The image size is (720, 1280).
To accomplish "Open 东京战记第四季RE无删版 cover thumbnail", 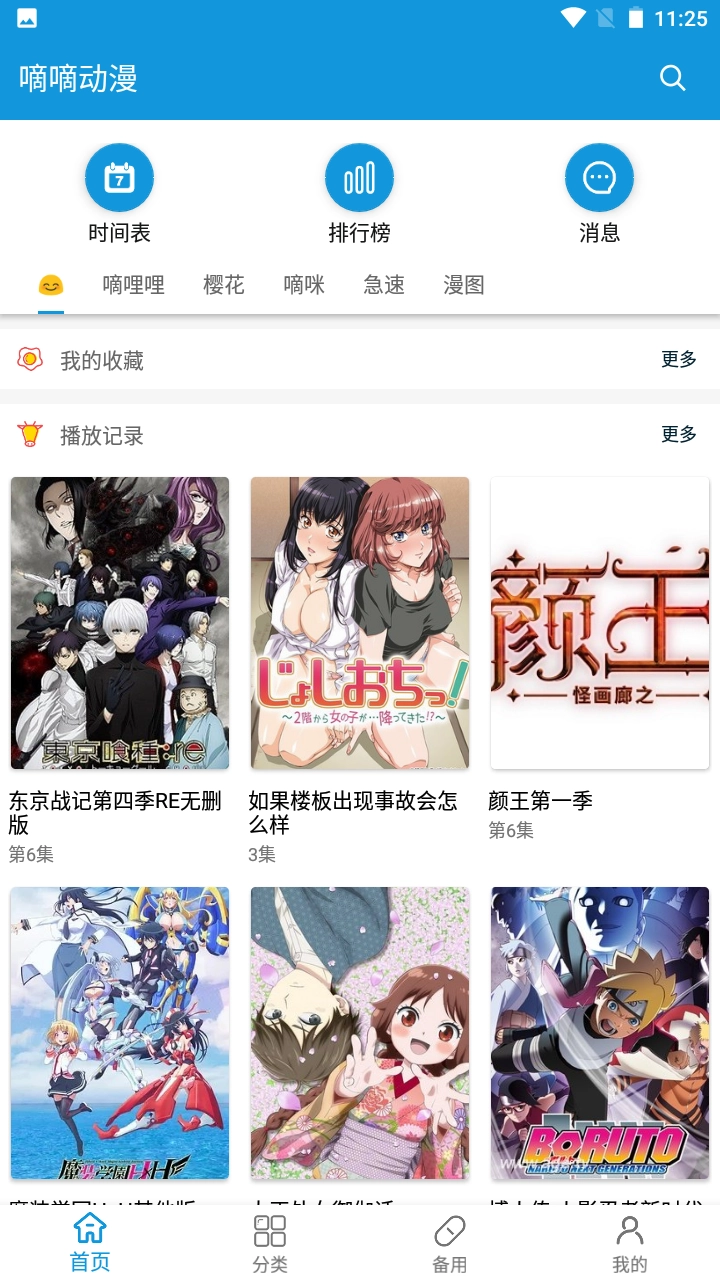I will (x=119, y=622).
